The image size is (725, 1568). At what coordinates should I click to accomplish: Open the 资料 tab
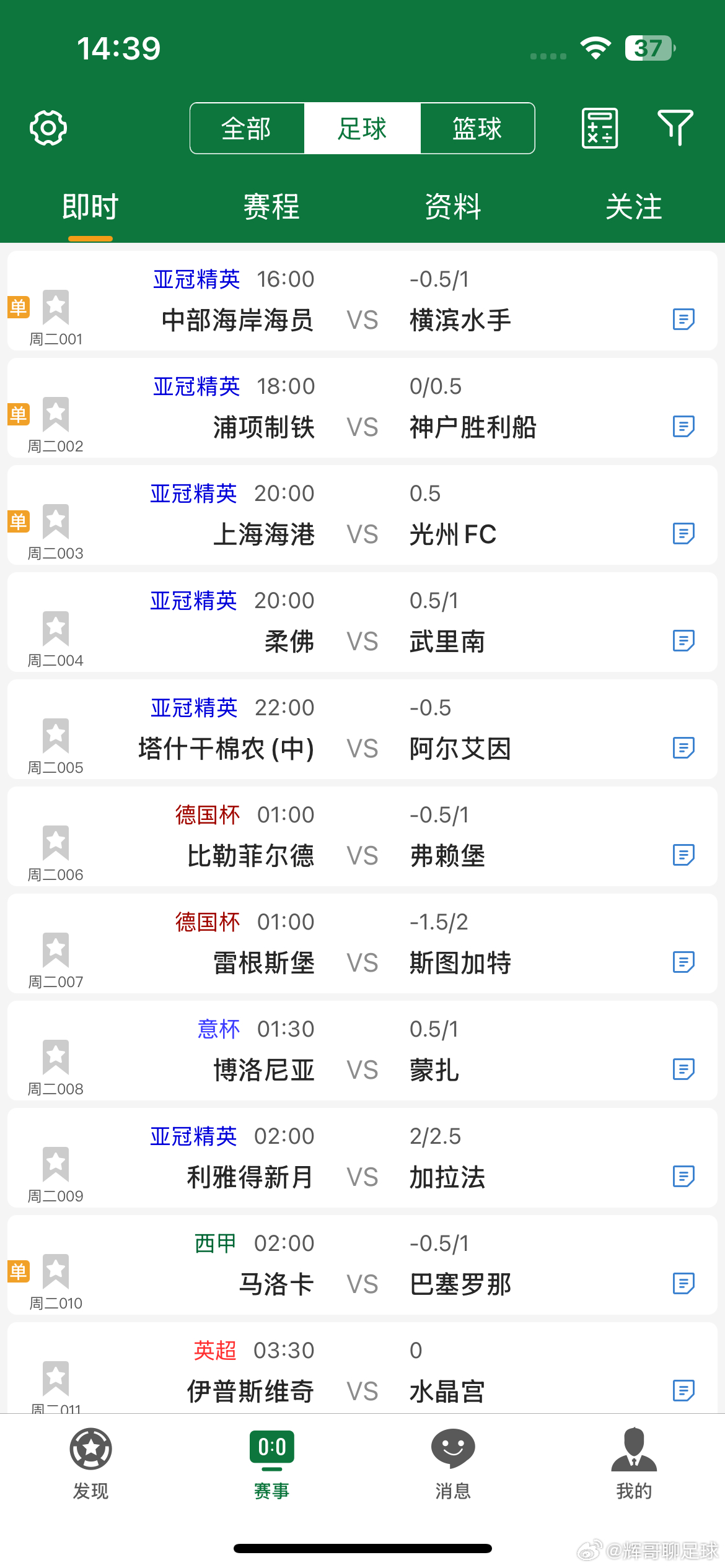click(453, 207)
